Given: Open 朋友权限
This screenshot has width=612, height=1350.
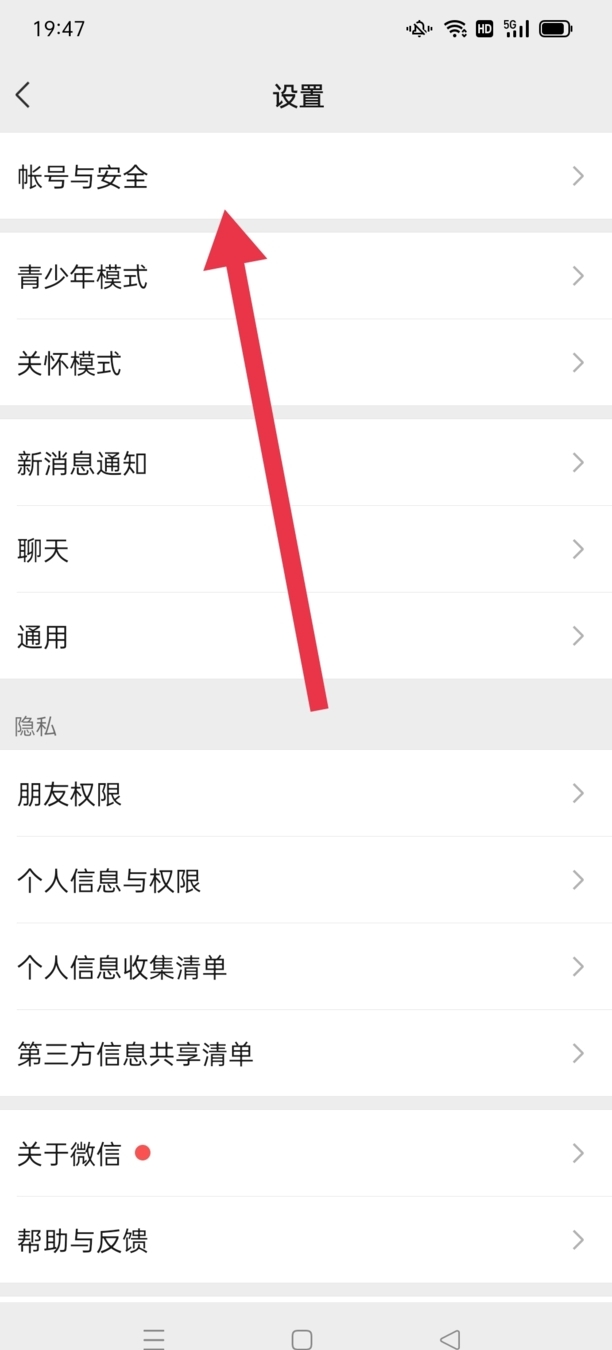Looking at the screenshot, I should (x=306, y=794).
